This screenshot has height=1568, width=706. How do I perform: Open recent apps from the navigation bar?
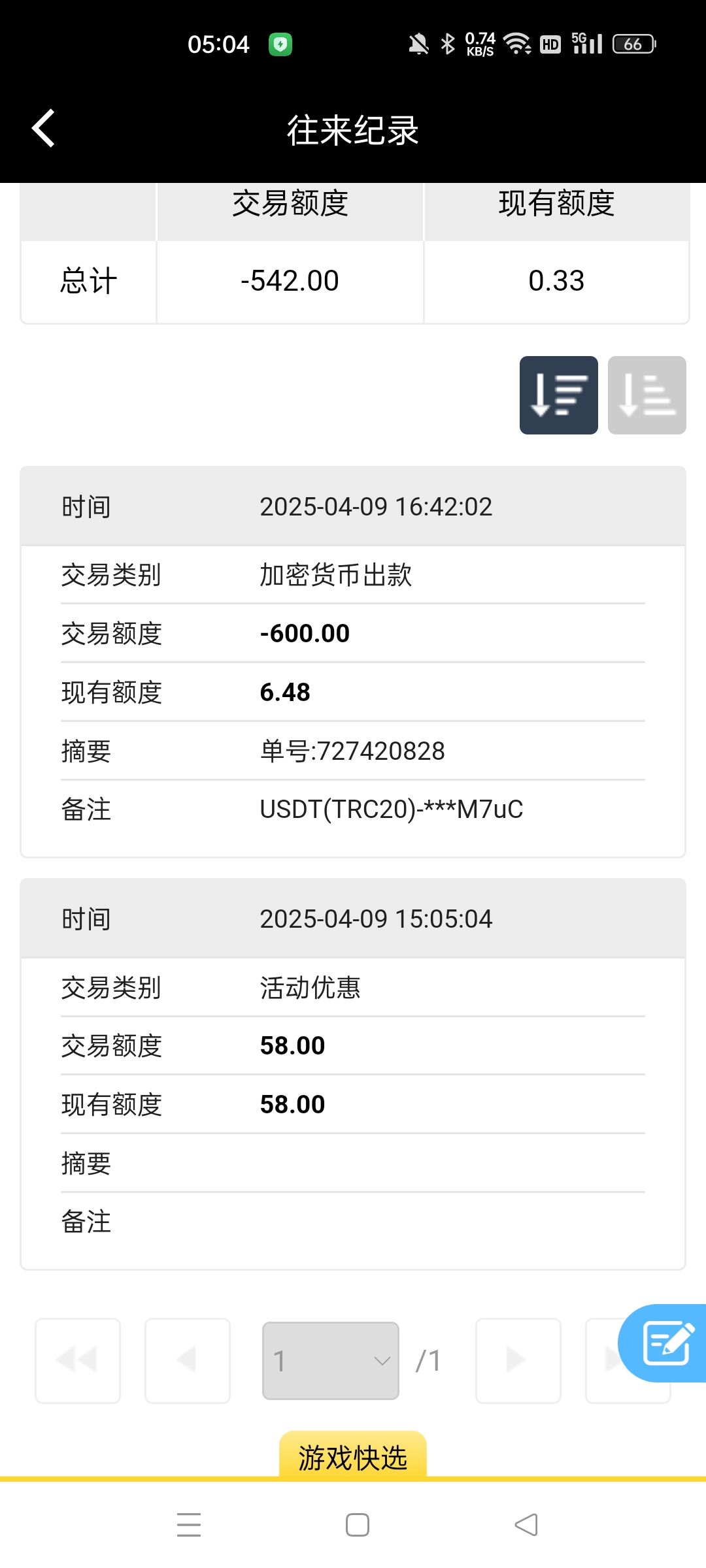pyautogui.click(x=189, y=1525)
